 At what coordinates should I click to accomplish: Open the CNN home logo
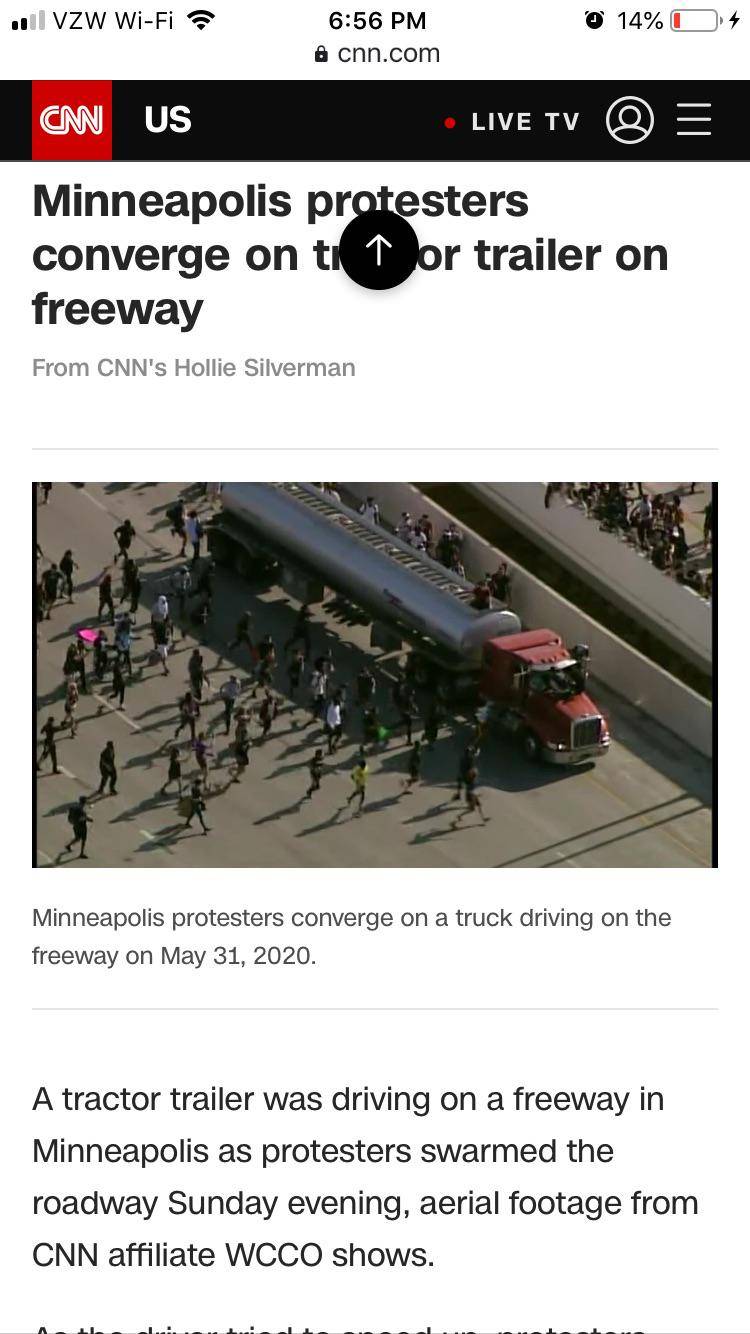[x=71, y=120]
